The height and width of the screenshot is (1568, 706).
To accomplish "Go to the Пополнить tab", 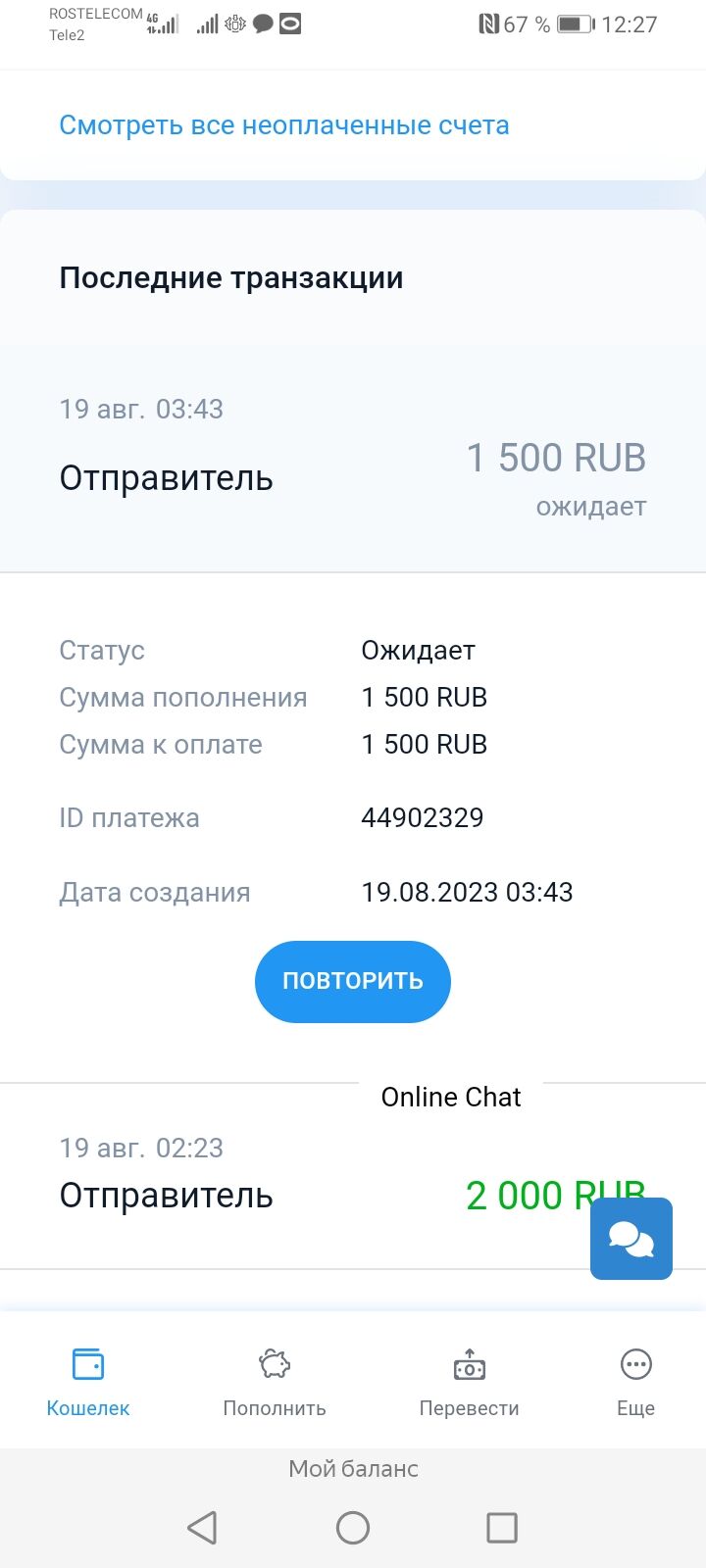I will 275,1382.
